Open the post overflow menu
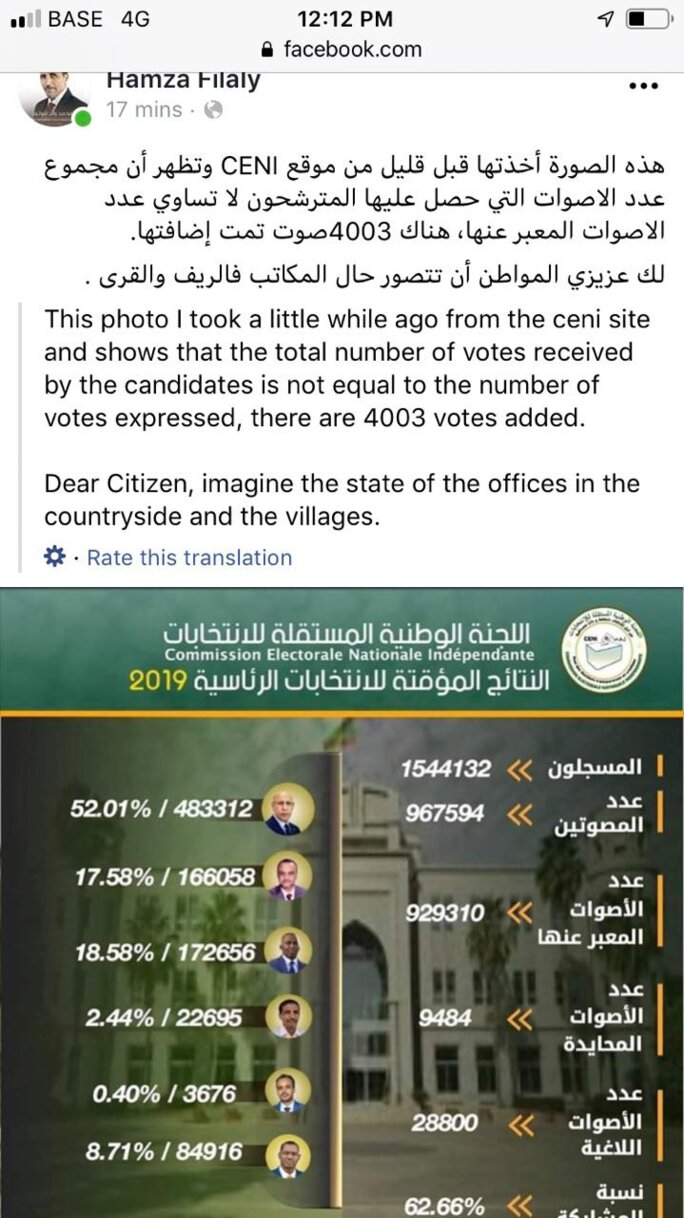The image size is (684, 1218). tap(643, 87)
